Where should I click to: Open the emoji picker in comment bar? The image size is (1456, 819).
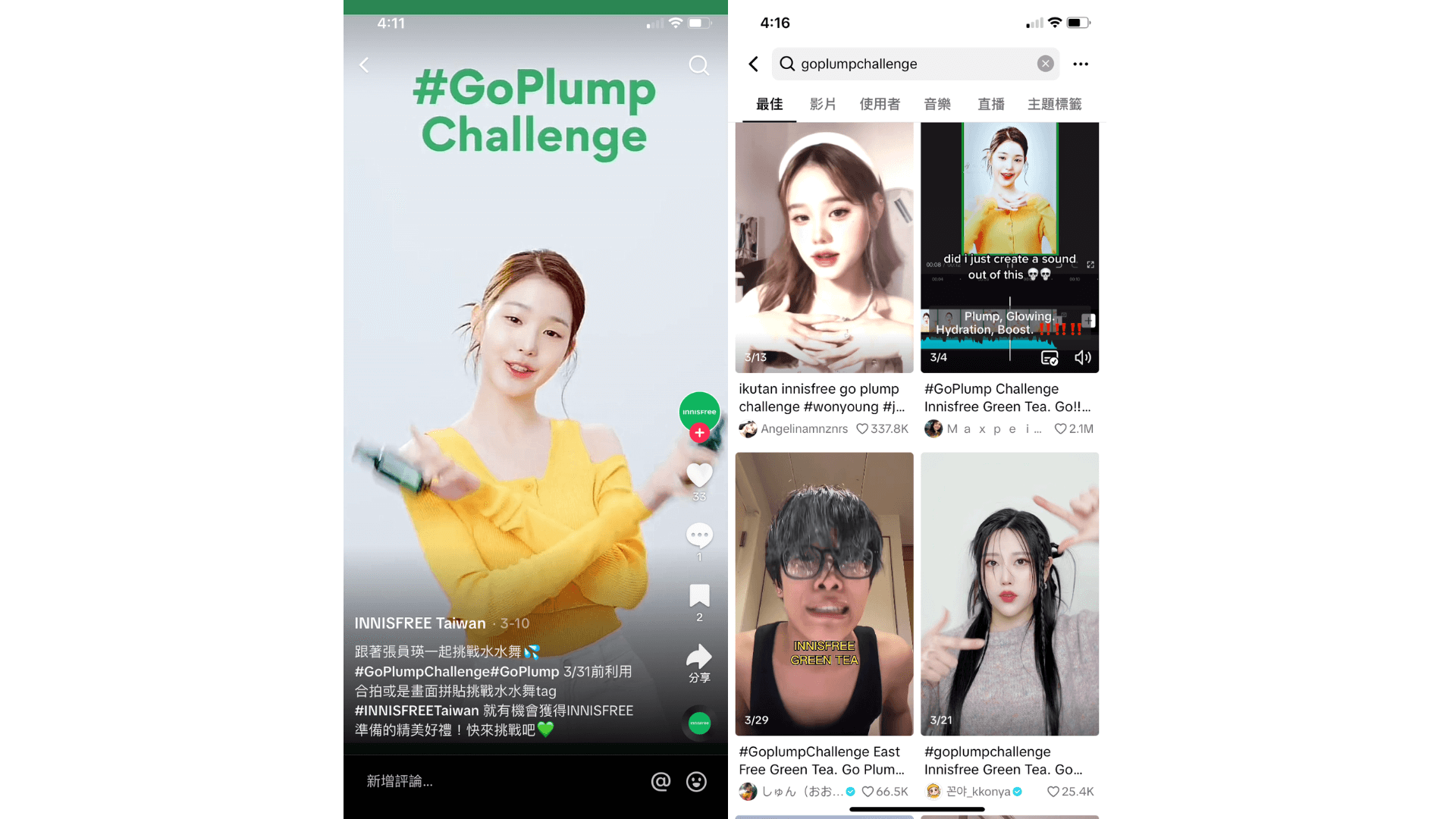point(696,781)
